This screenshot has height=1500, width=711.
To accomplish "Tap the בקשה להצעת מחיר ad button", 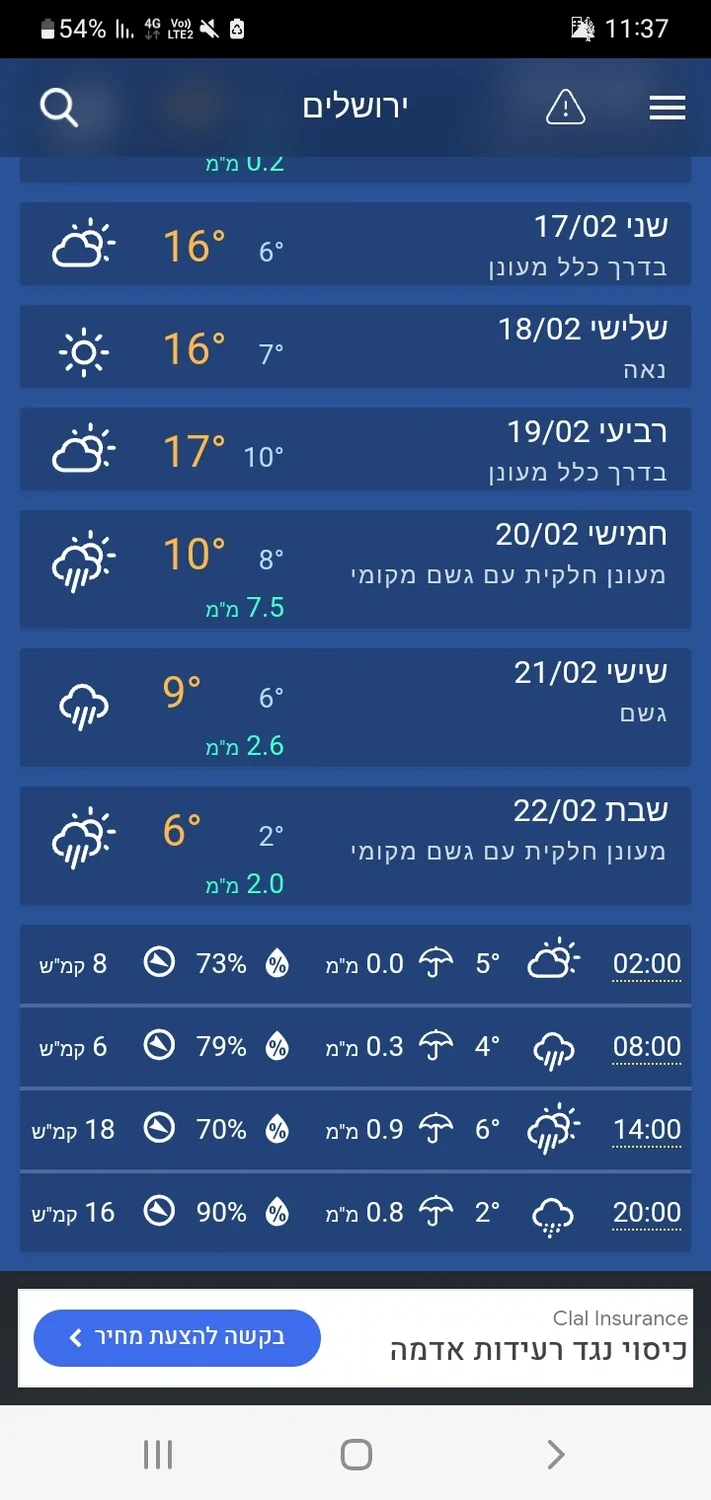I will tap(177, 1337).
